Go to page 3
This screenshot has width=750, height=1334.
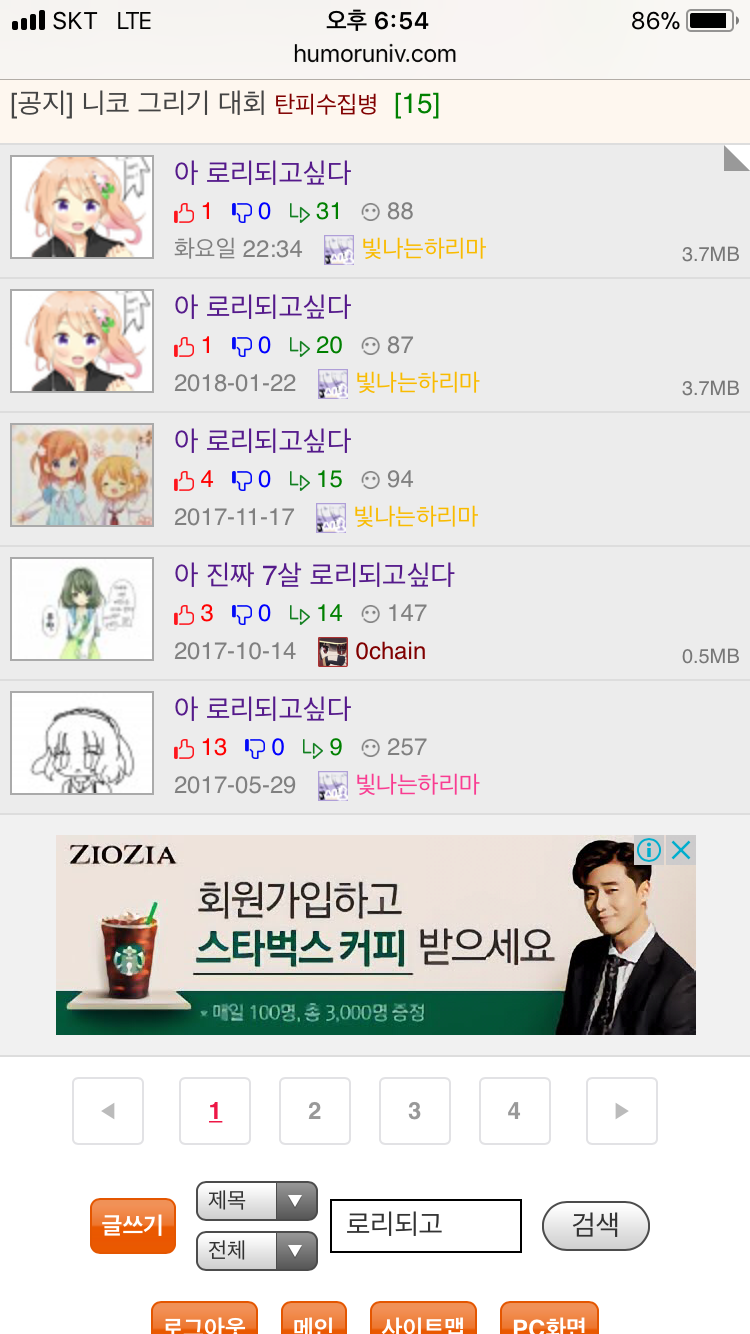[x=415, y=1111]
